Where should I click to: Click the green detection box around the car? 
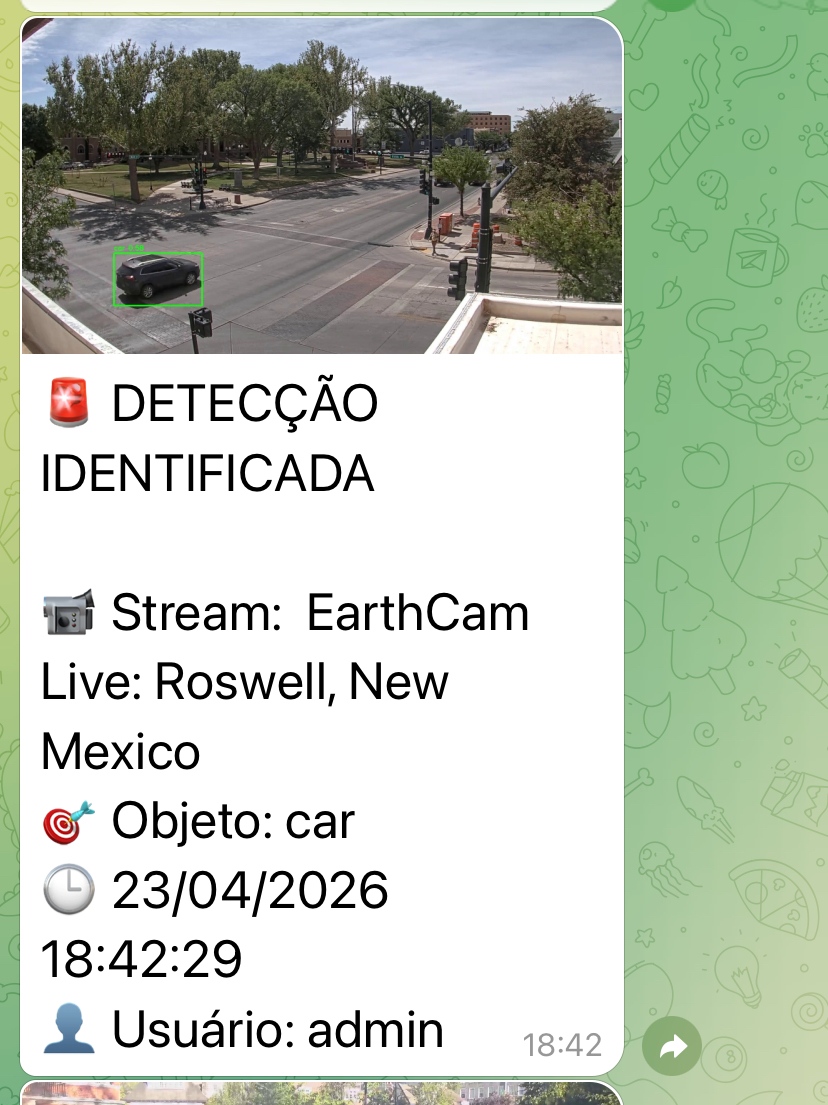(158, 277)
